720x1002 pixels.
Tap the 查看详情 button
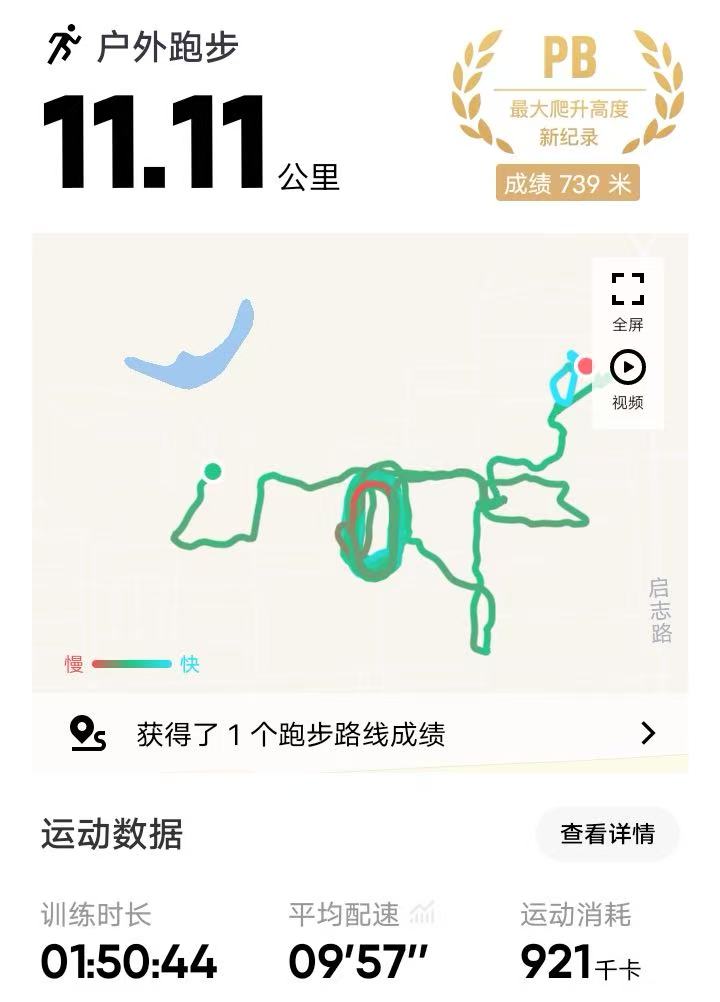[607, 834]
